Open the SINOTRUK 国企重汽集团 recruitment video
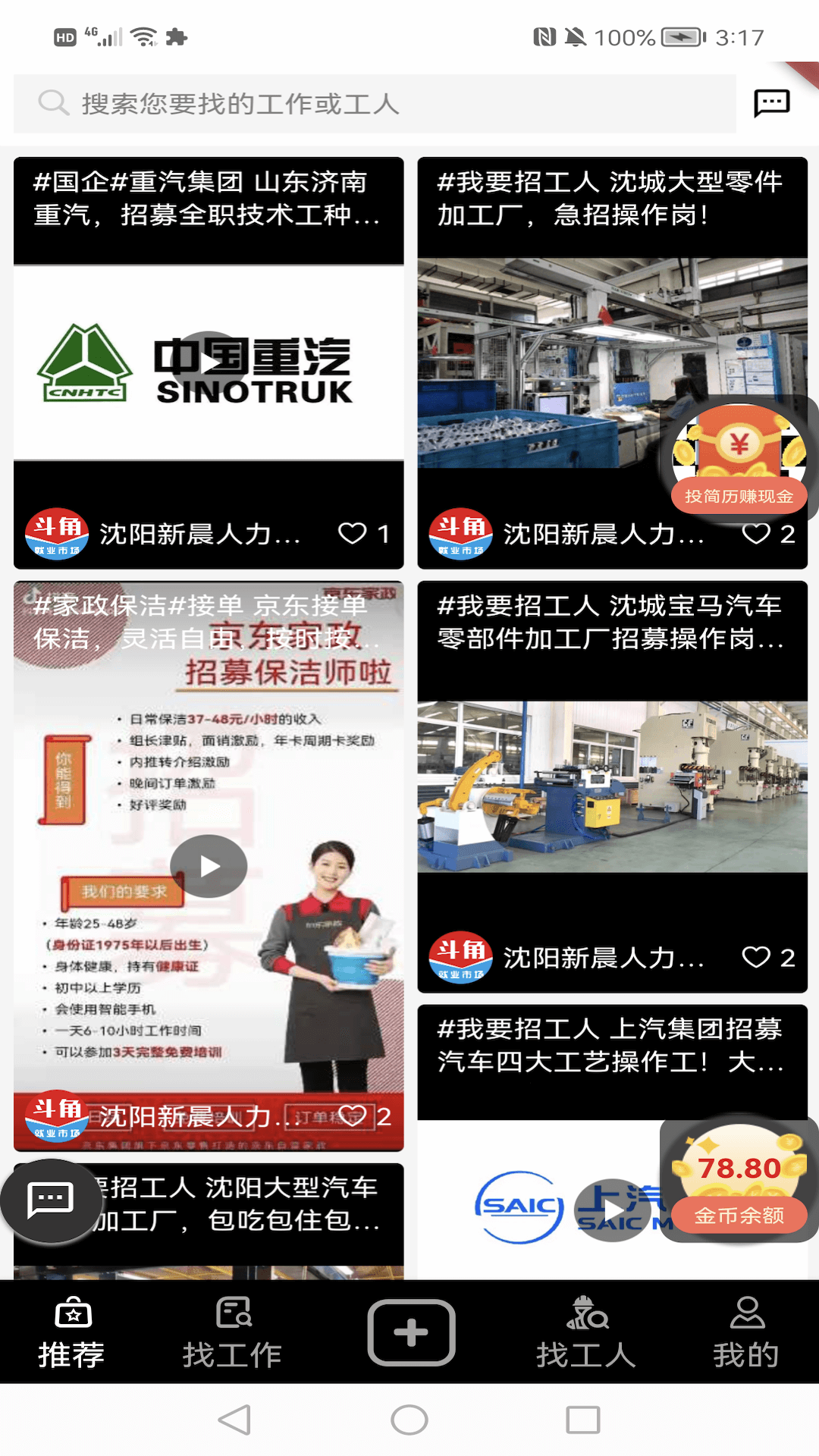The width and height of the screenshot is (819, 1456). pyautogui.click(x=209, y=362)
